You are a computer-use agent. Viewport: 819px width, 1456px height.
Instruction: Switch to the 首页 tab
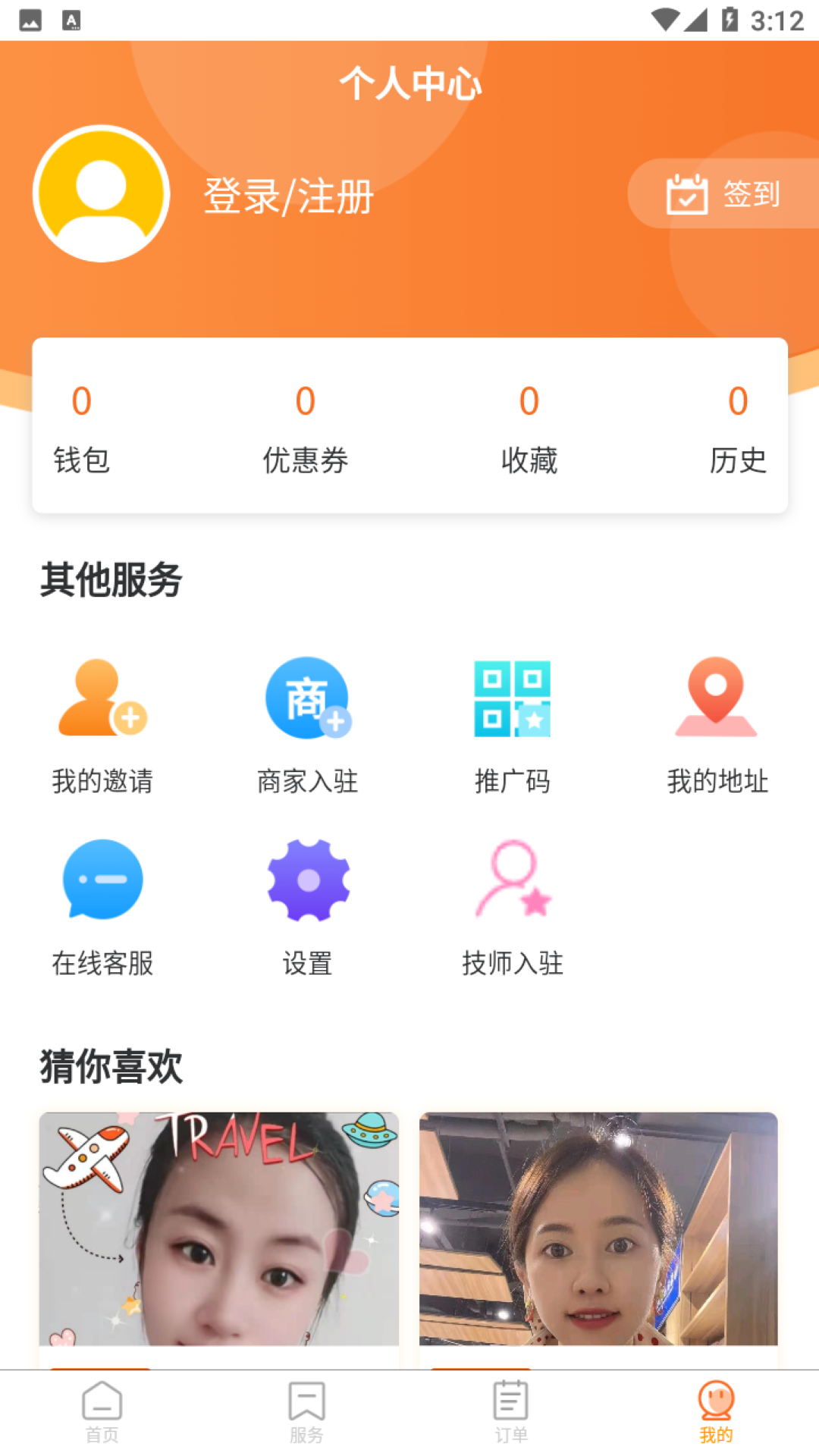click(102, 1412)
